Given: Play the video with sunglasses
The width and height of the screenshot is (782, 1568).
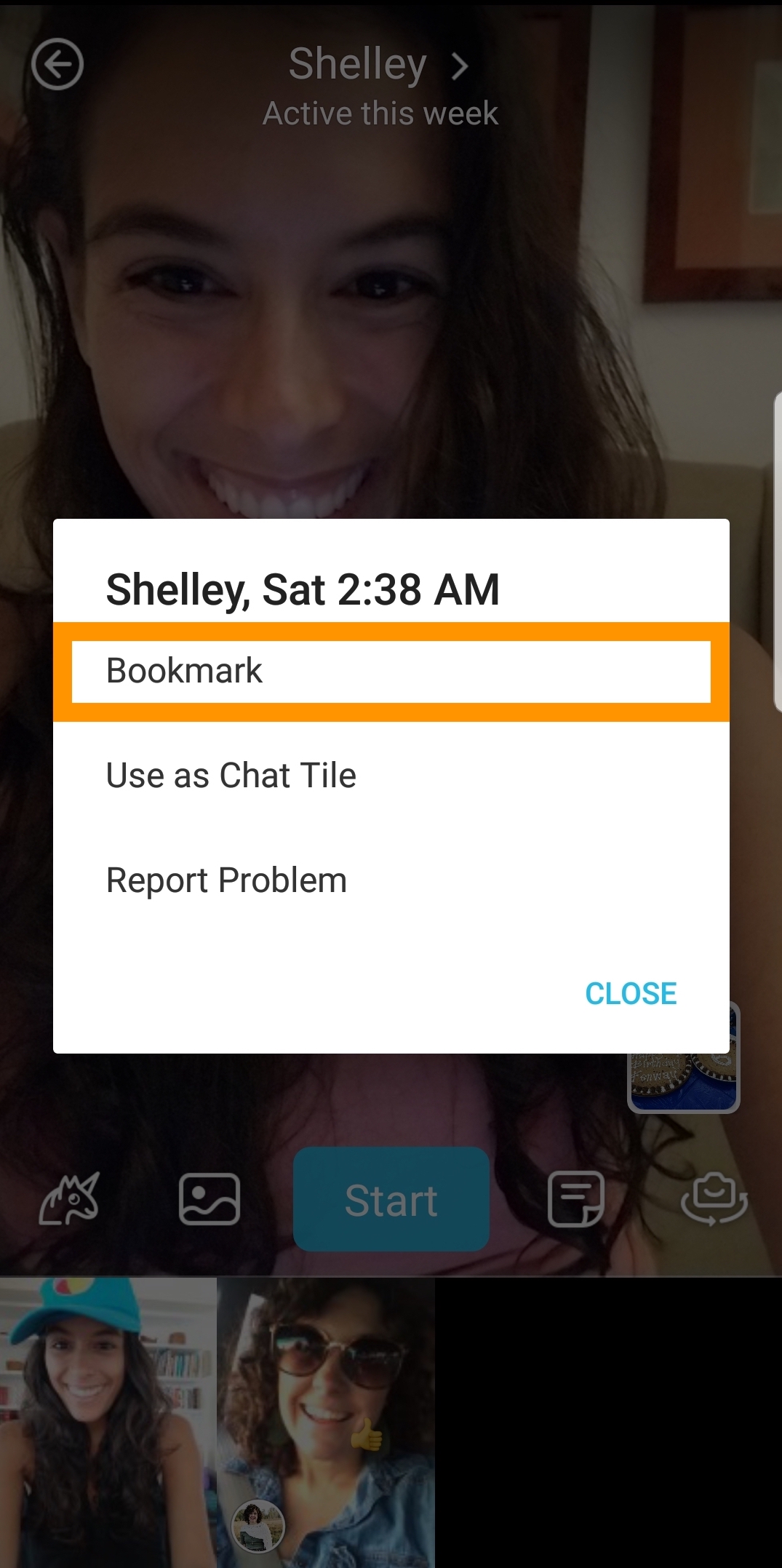Looking at the screenshot, I should (326, 1422).
